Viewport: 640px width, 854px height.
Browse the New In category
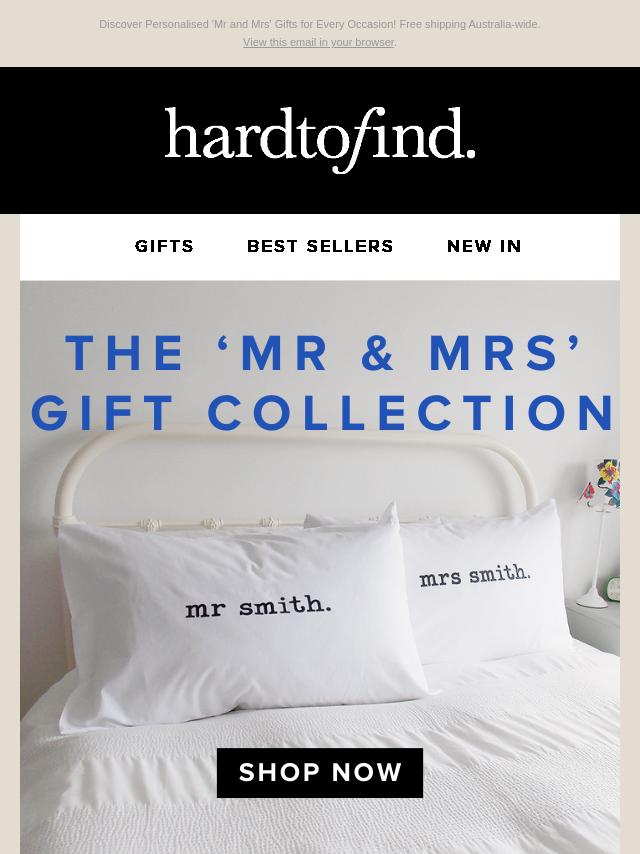(x=484, y=246)
